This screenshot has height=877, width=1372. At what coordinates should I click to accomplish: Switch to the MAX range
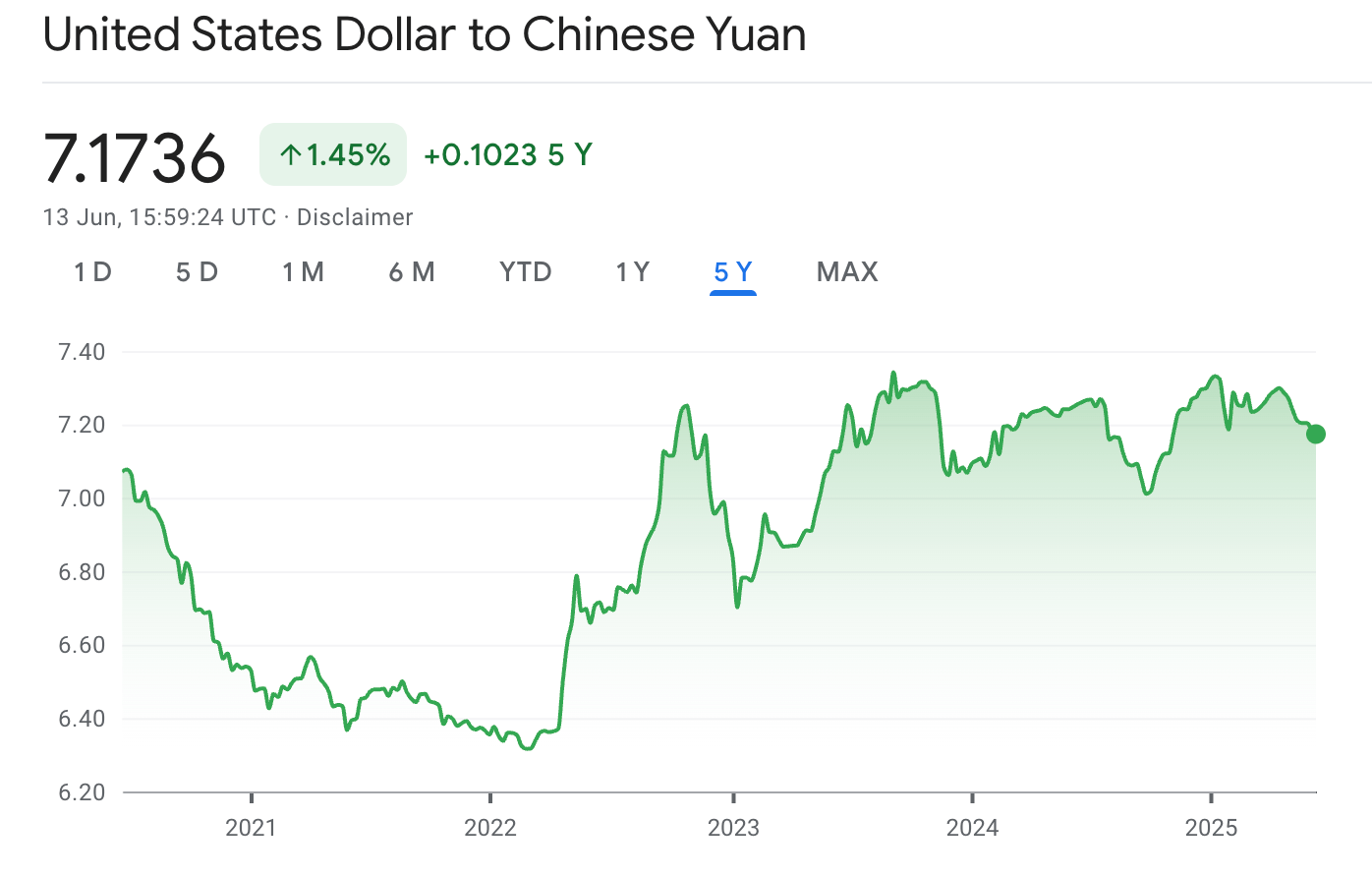[847, 272]
